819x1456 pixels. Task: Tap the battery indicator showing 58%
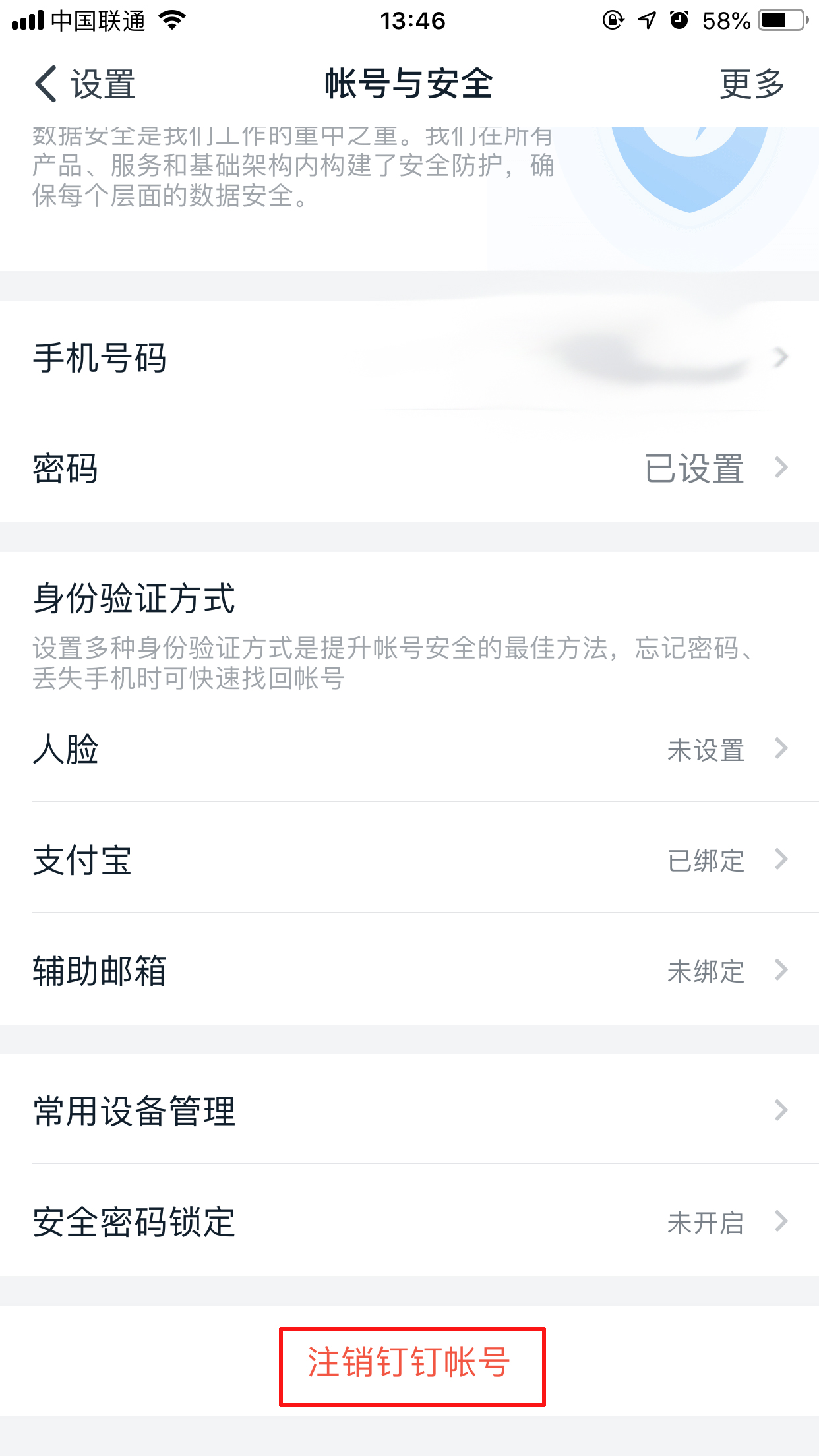[777, 20]
